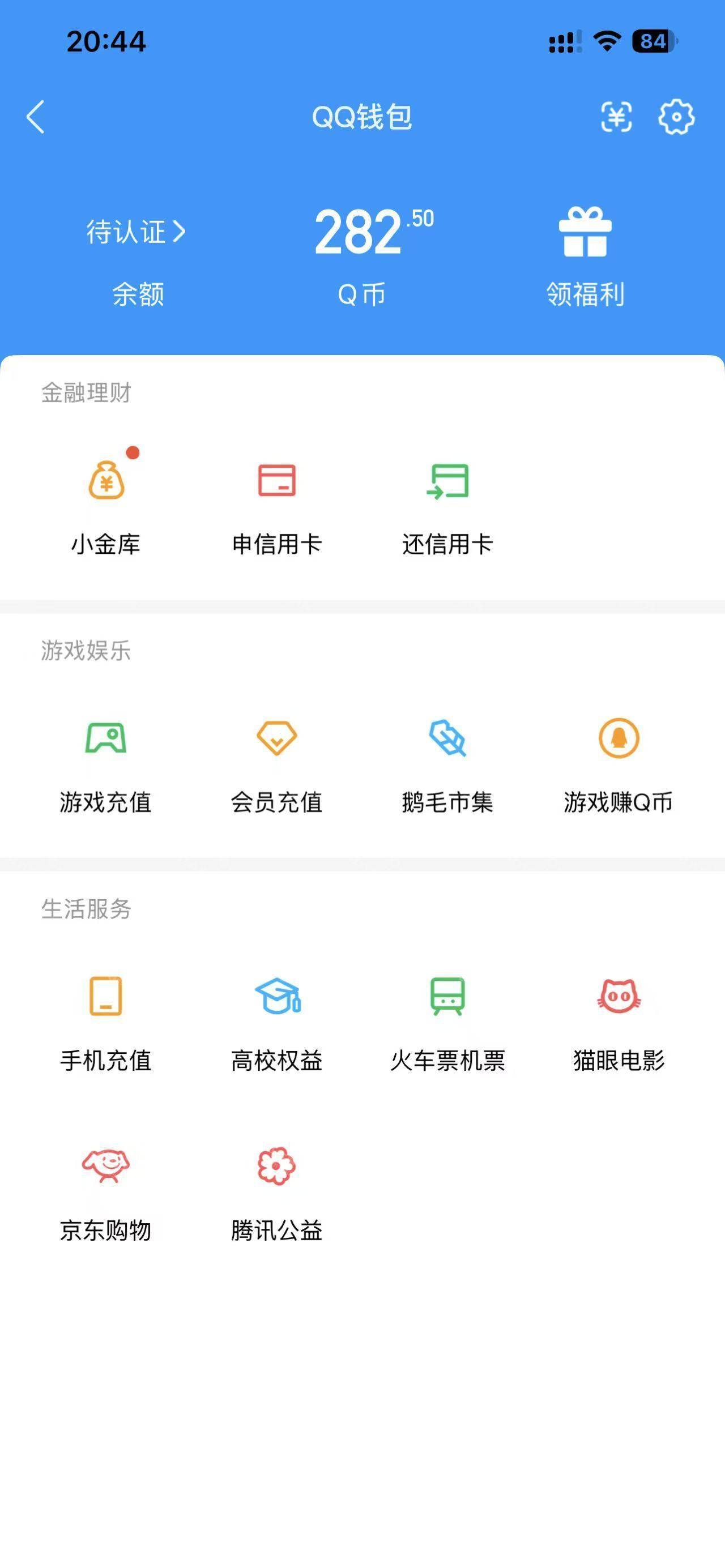Image resolution: width=725 pixels, height=1568 pixels.
Task: Choose 会员充值
Action: (277, 765)
